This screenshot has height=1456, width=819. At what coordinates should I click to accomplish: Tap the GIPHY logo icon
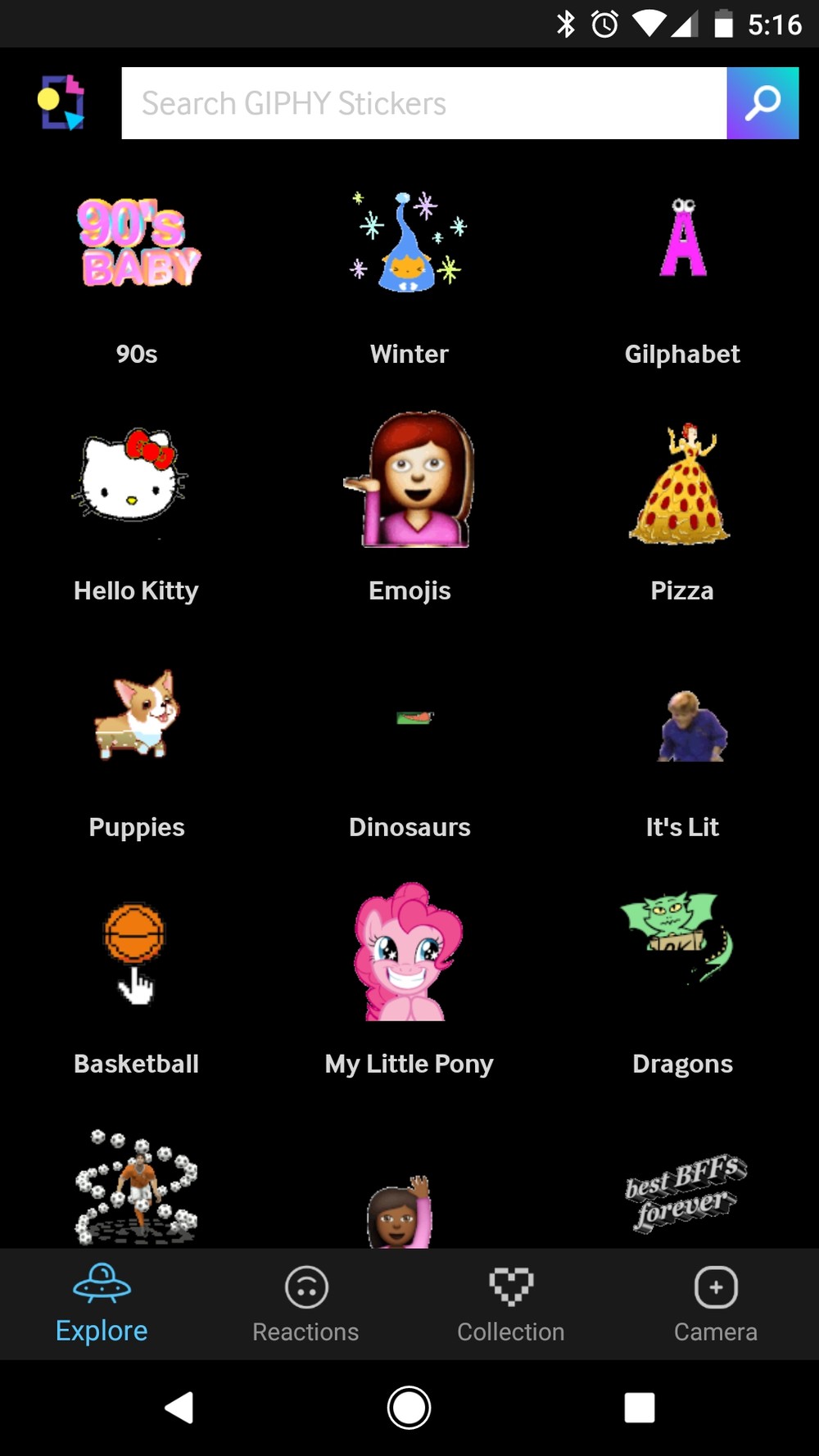(x=61, y=102)
